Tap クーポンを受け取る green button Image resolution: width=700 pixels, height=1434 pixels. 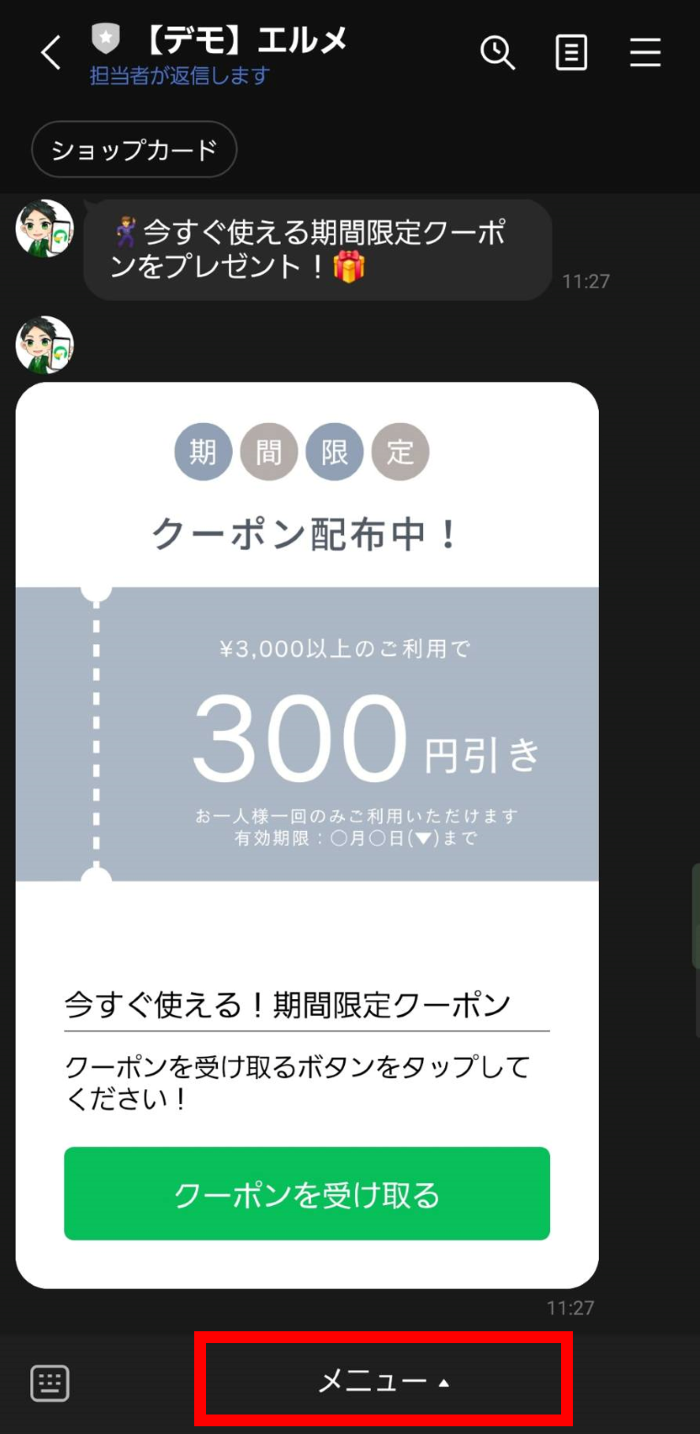point(307,1194)
